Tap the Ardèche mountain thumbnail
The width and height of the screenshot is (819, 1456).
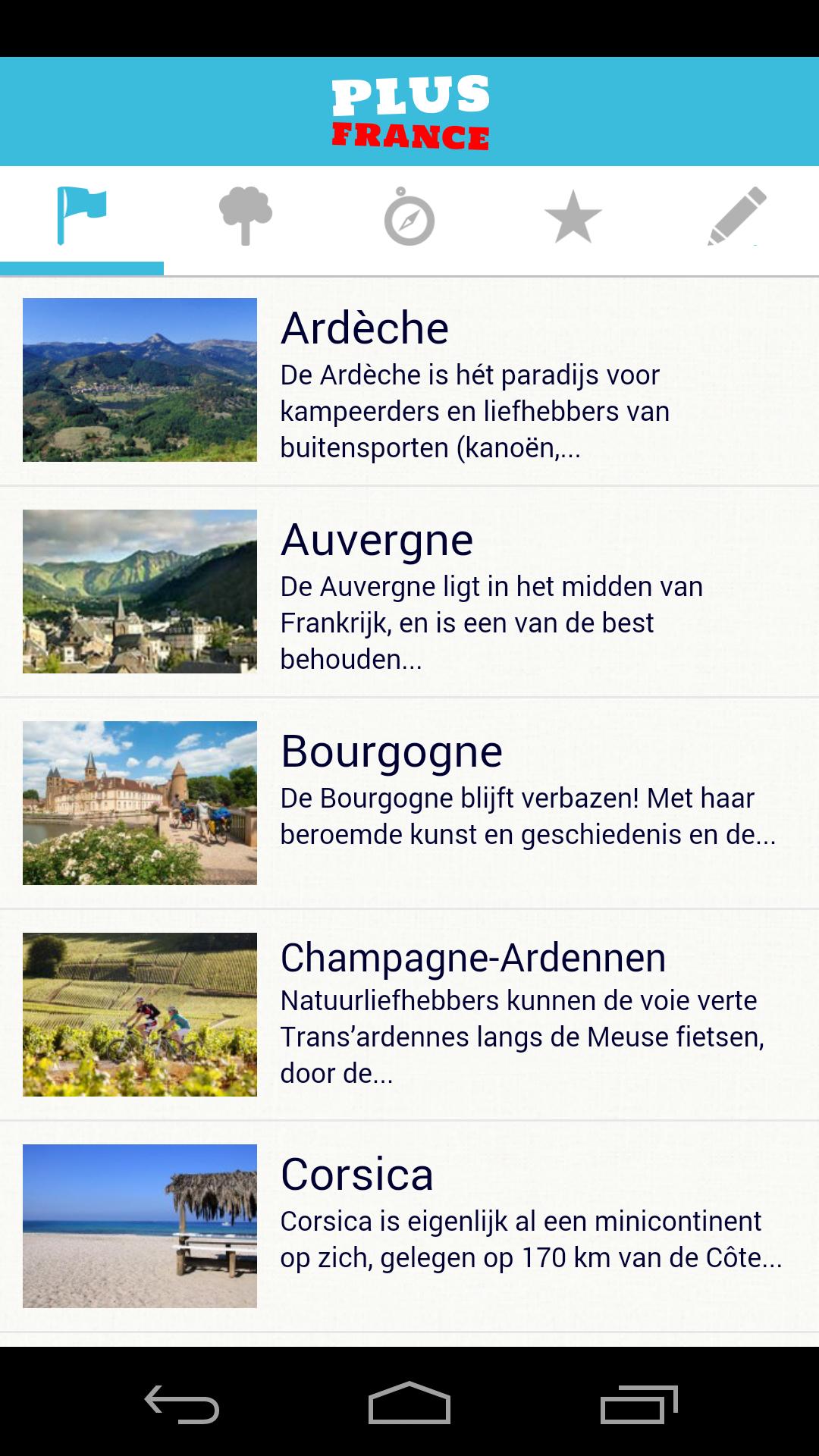coord(140,381)
